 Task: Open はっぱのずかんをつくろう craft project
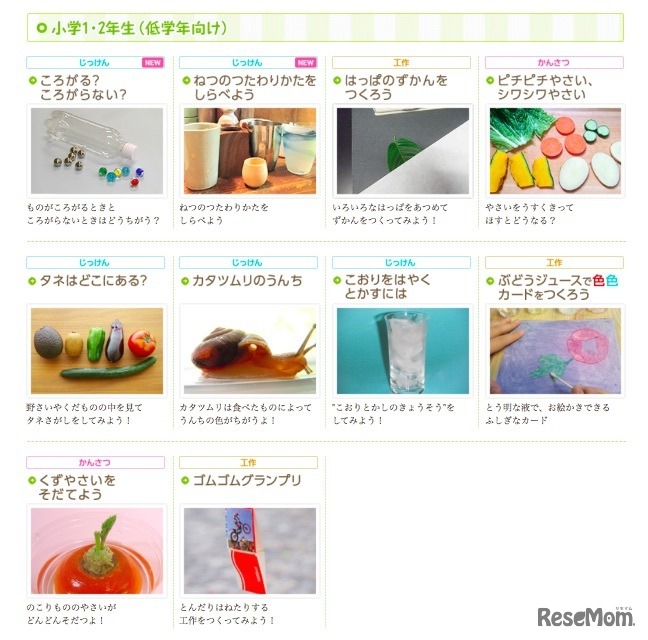[x=402, y=151]
